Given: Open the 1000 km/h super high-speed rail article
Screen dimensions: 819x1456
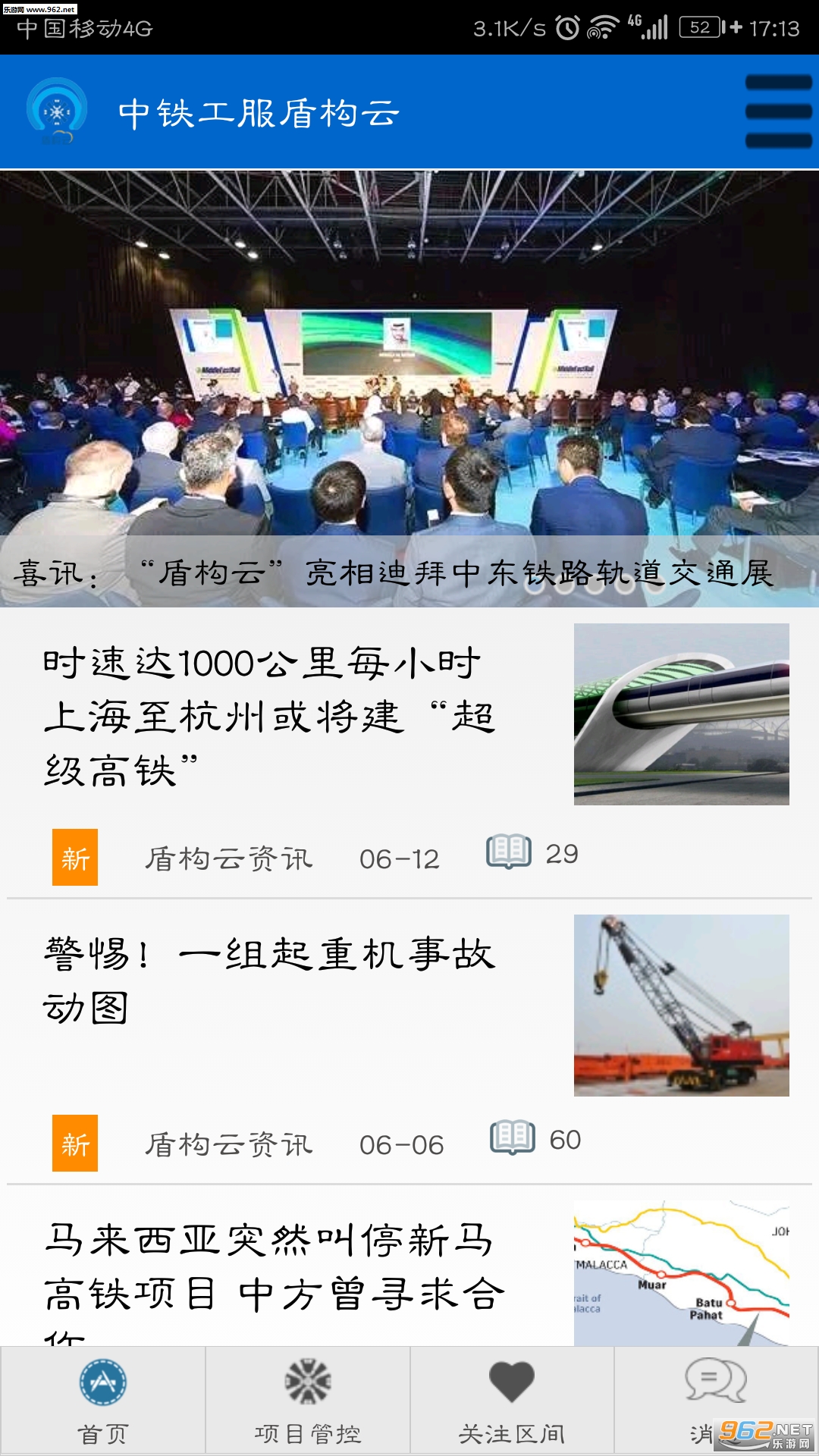Looking at the screenshot, I should pos(269,716).
